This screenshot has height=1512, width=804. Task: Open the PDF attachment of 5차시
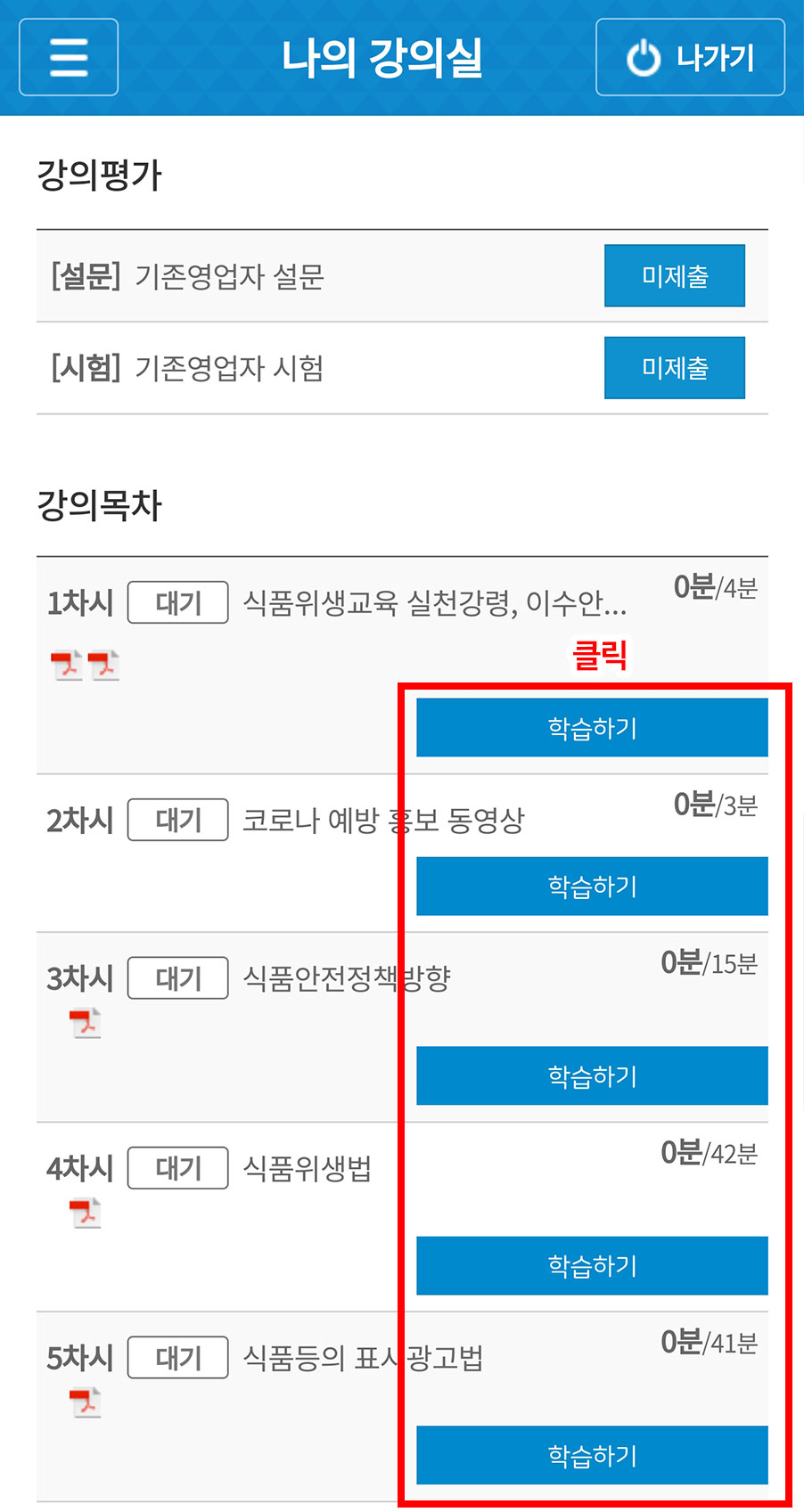(86, 1402)
